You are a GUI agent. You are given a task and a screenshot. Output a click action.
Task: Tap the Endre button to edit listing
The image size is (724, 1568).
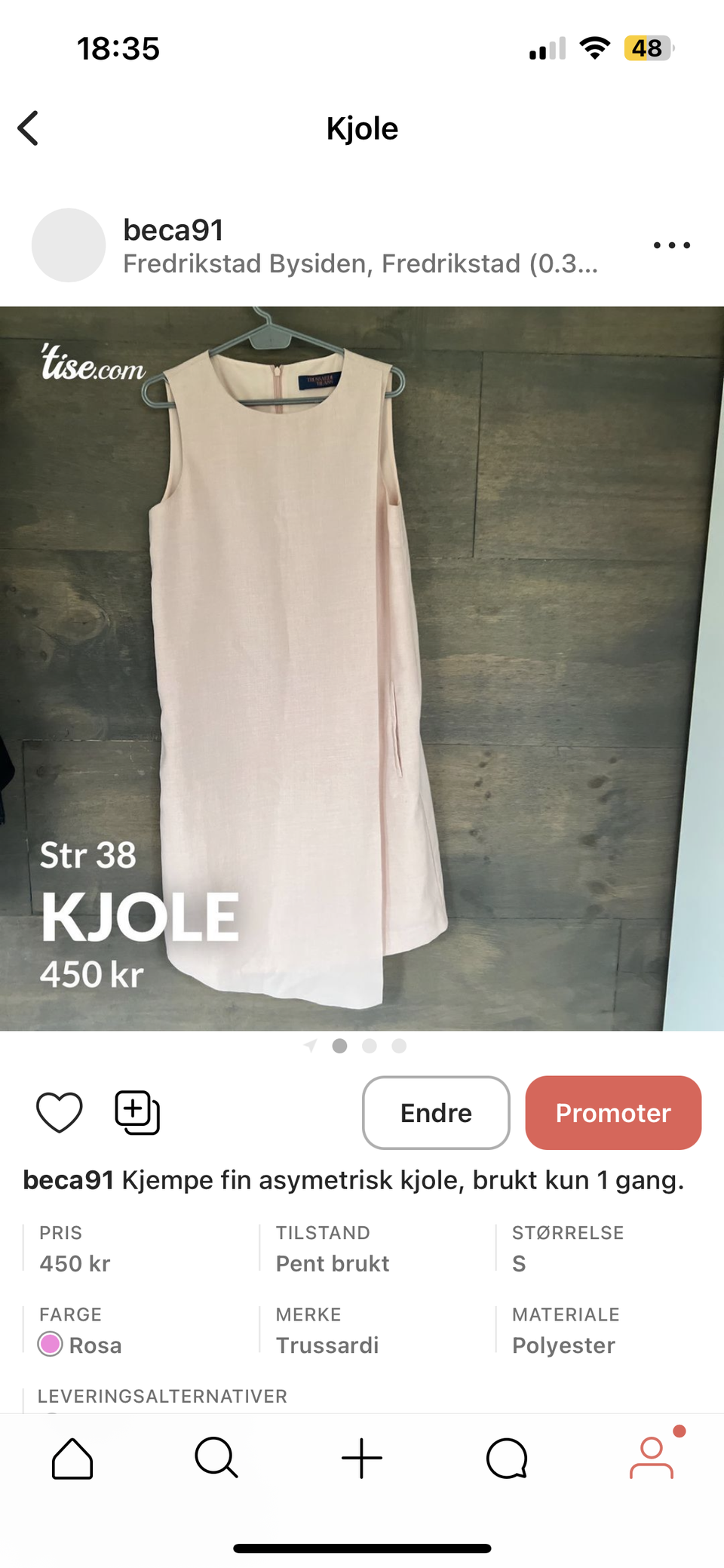click(x=436, y=1113)
